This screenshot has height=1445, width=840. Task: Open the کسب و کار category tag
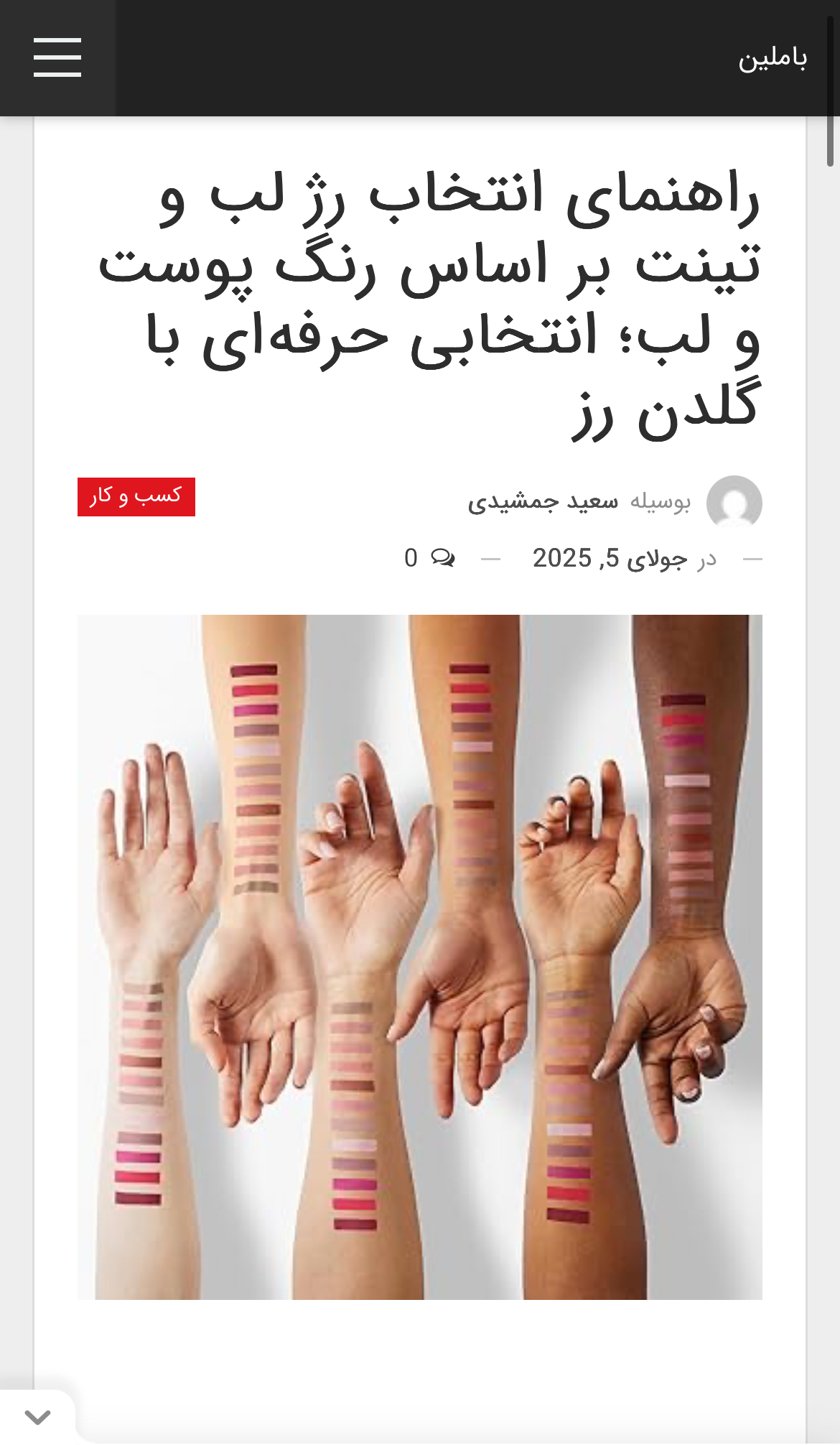tap(136, 496)
